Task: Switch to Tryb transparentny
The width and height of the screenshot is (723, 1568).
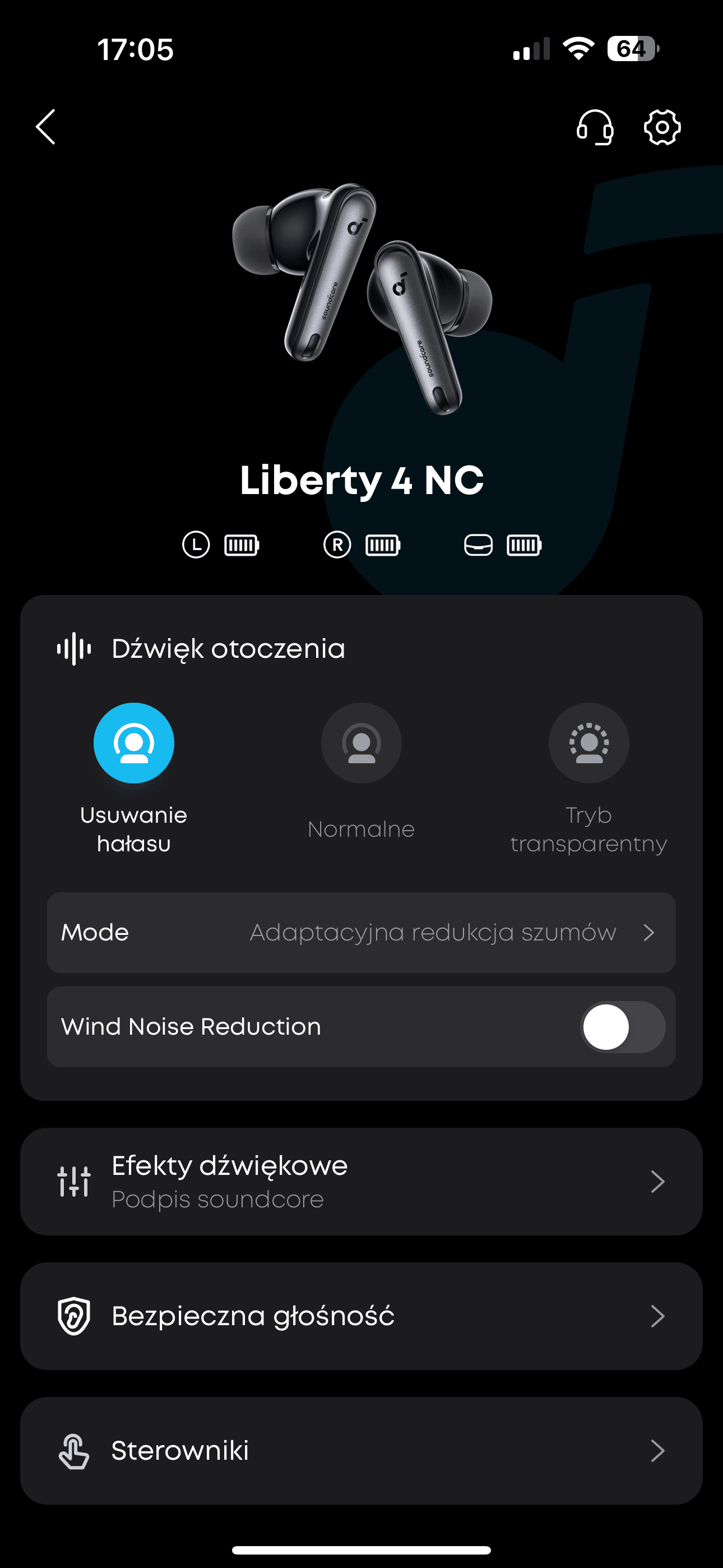Action: [x=588, y=743]
